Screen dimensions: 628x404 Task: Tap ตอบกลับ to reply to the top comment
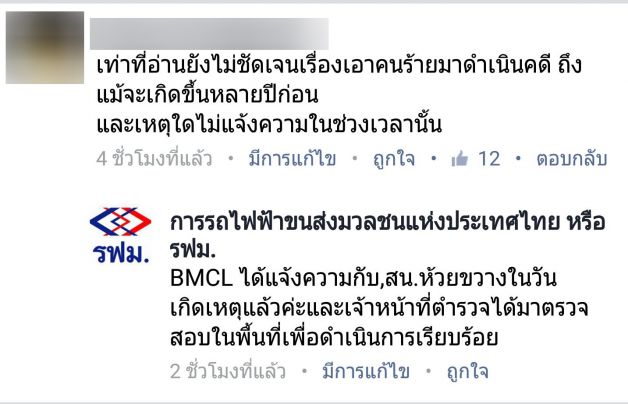coord(572,159)
